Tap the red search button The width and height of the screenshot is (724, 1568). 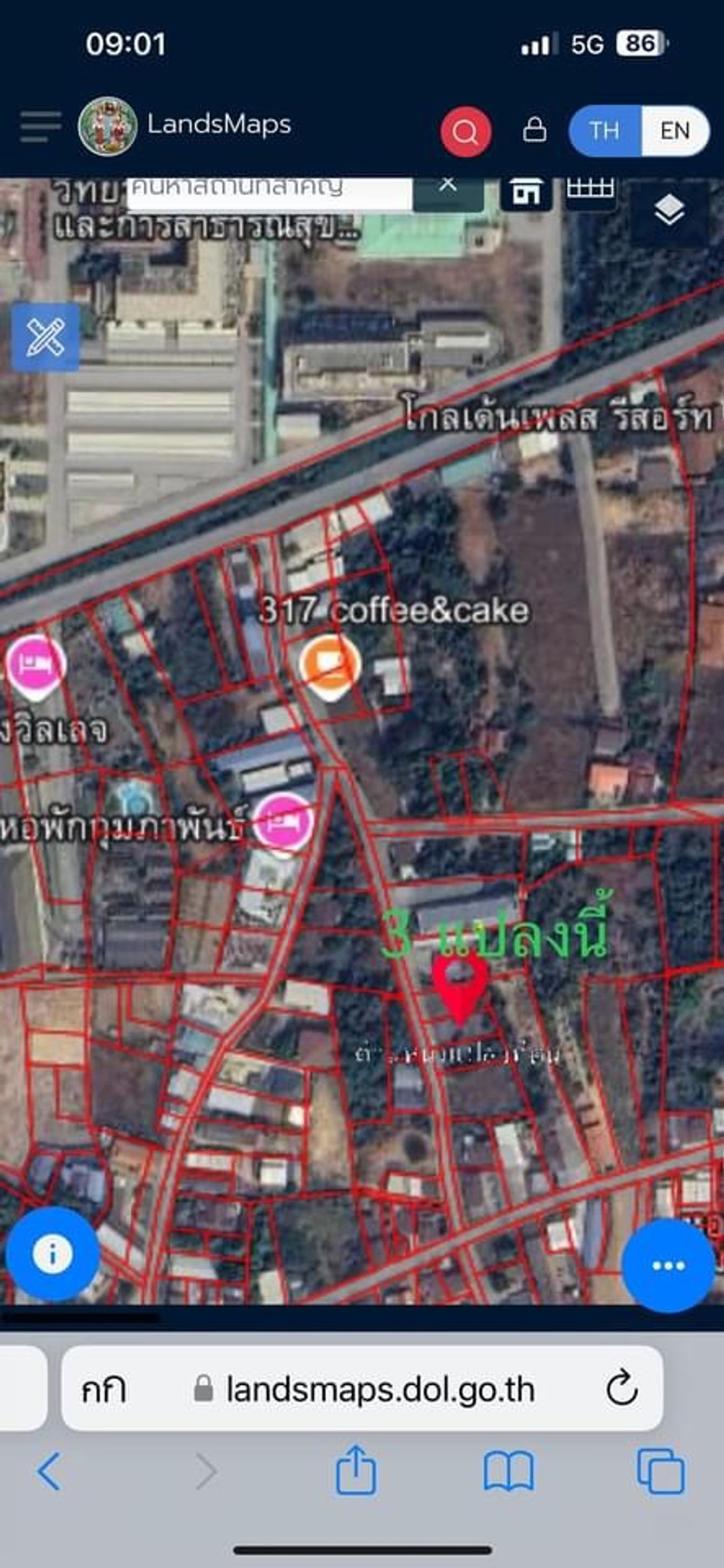tap(466, 132)
